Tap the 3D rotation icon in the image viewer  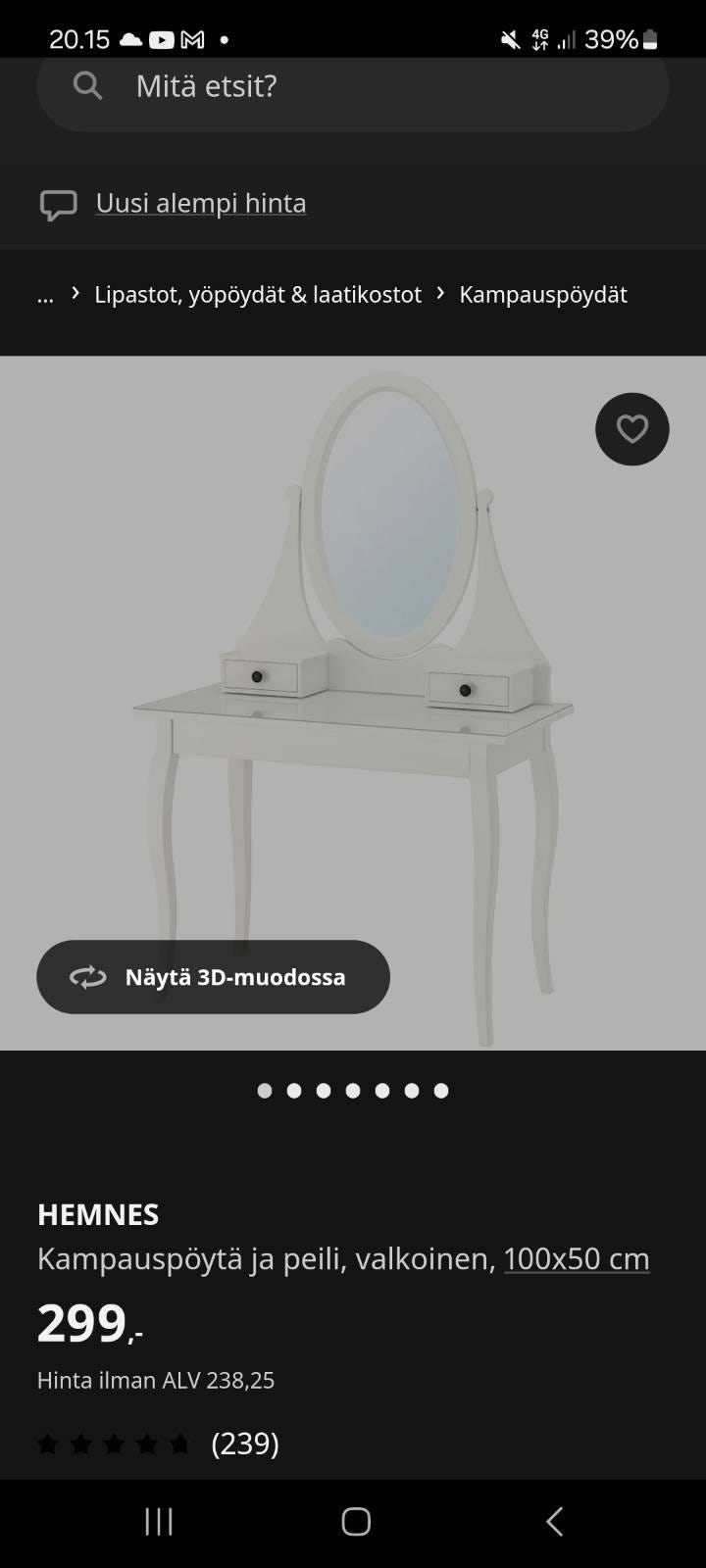[87, 977]
